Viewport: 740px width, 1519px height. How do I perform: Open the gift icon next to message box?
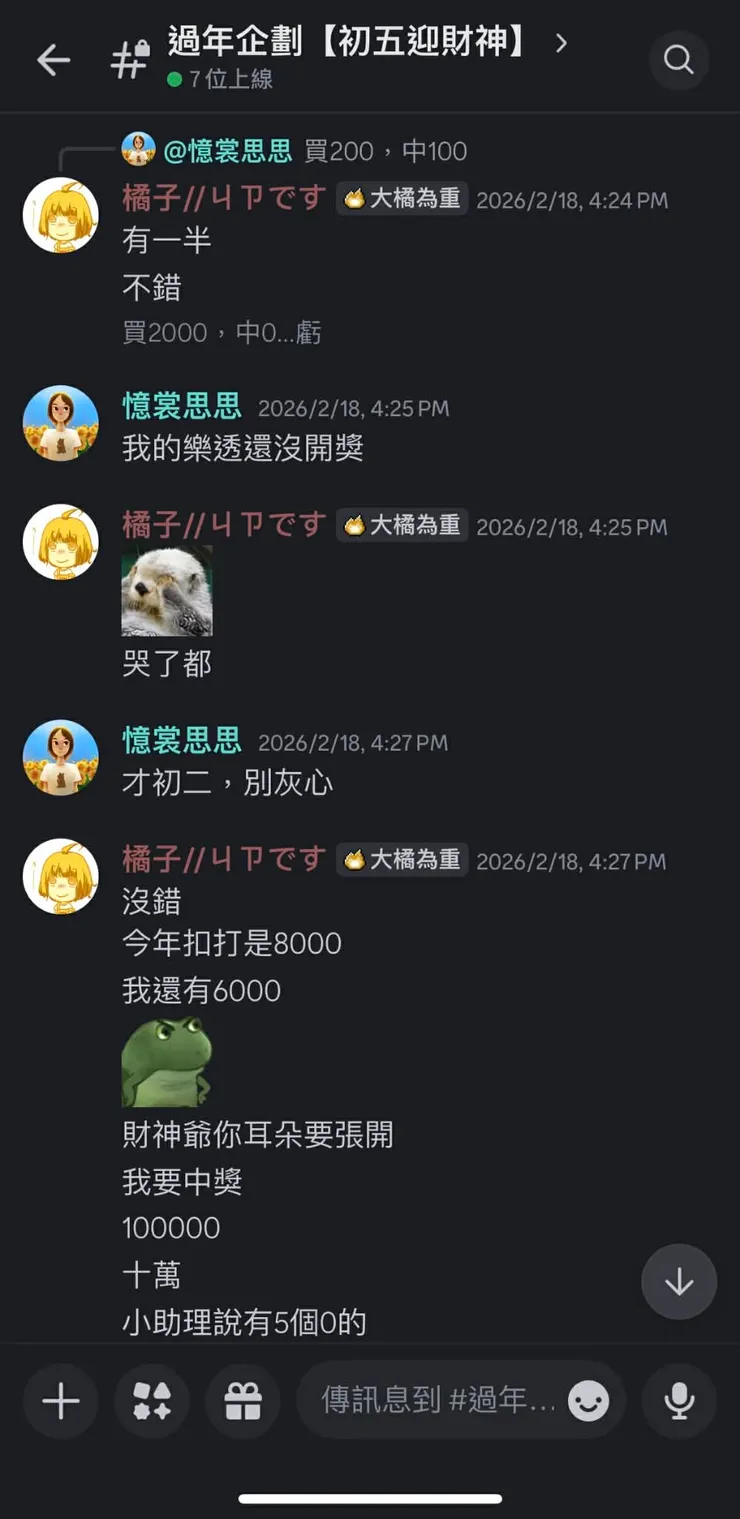(x=242, y=1401)
